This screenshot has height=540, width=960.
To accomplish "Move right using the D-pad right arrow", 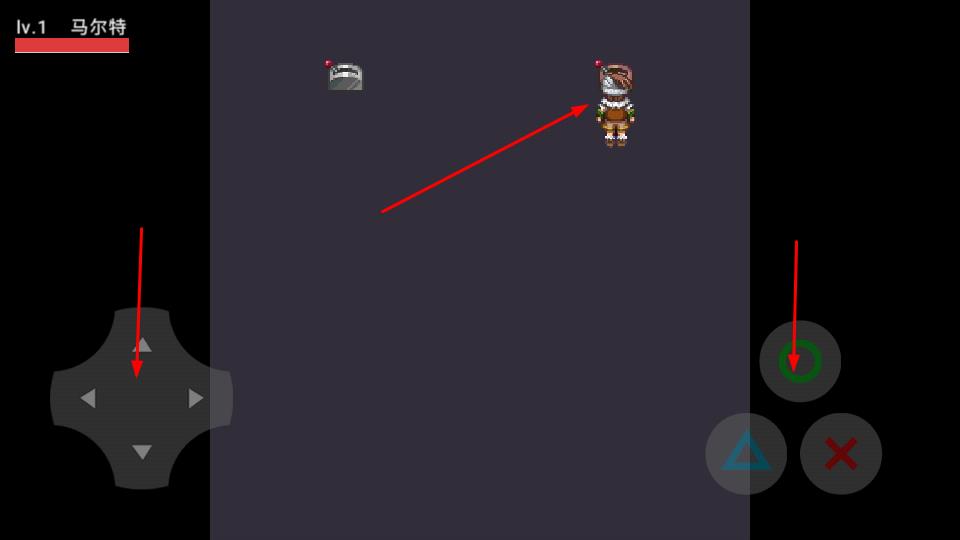I will click(196, 398).
